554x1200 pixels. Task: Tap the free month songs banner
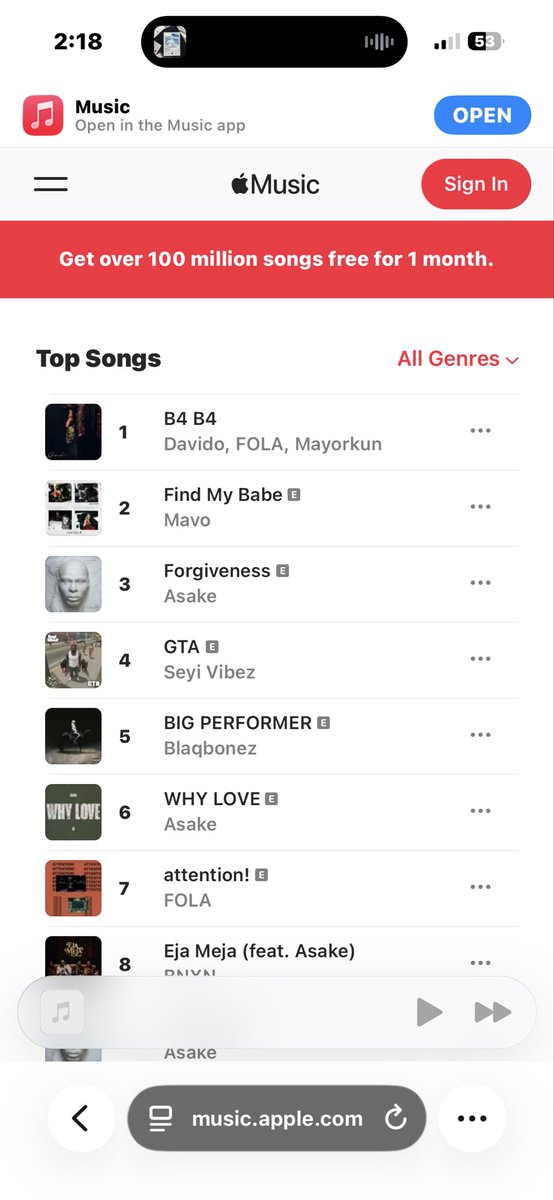pyautogui.click(x=277, y=259)
